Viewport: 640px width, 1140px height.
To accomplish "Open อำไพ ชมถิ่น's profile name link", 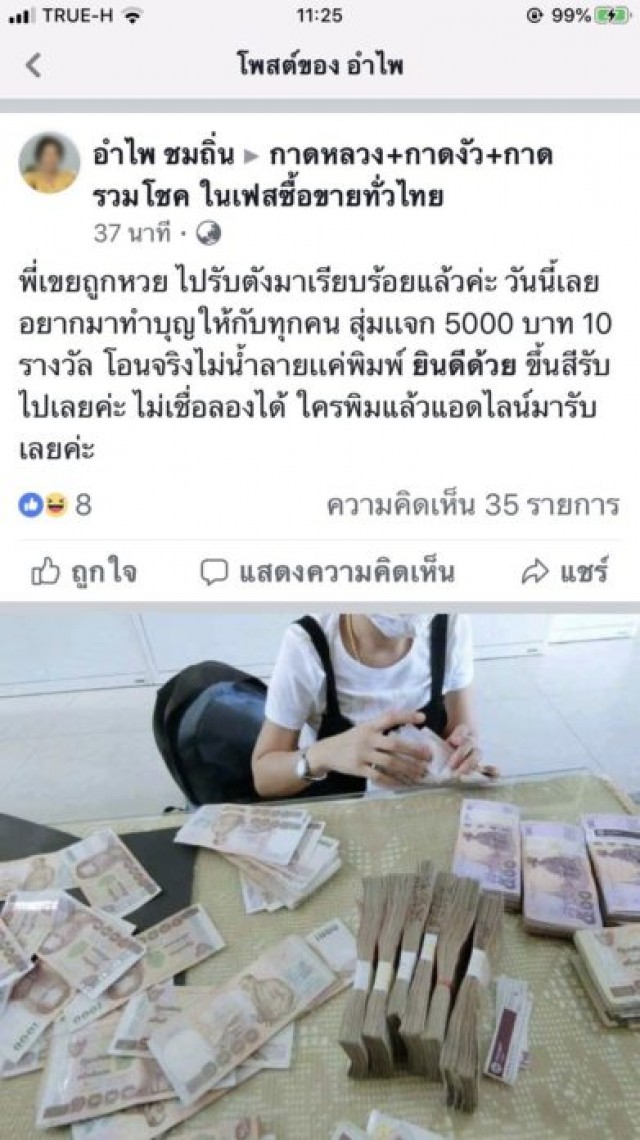I will (163, 156).
